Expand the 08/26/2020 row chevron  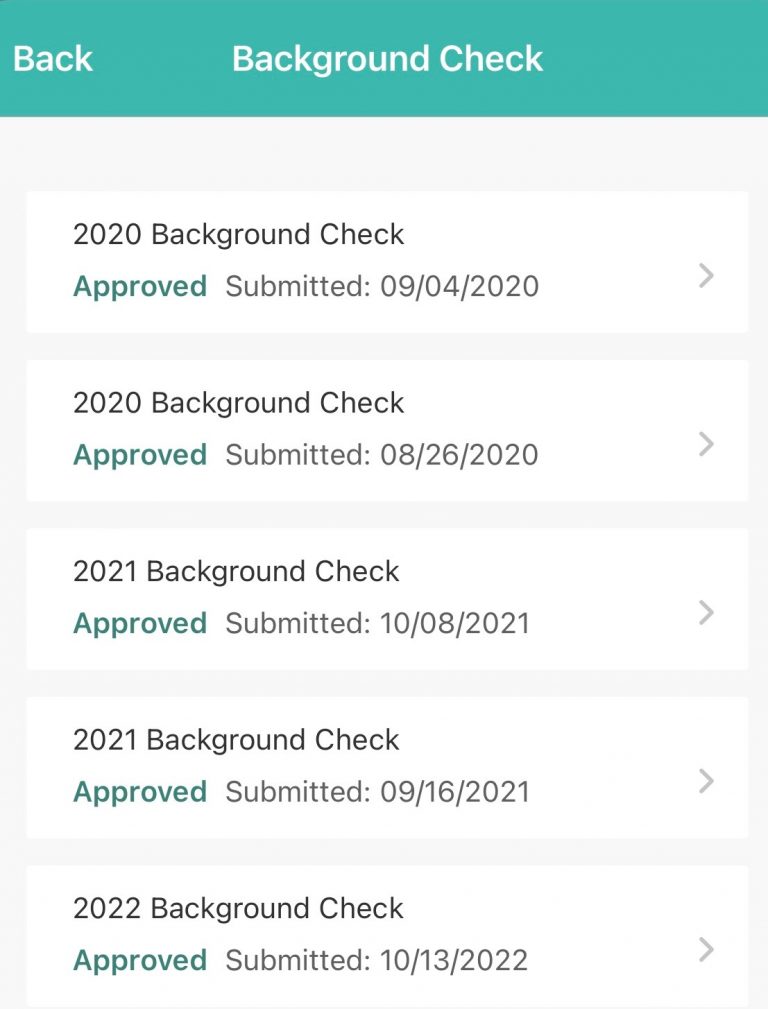click(706, 444)
